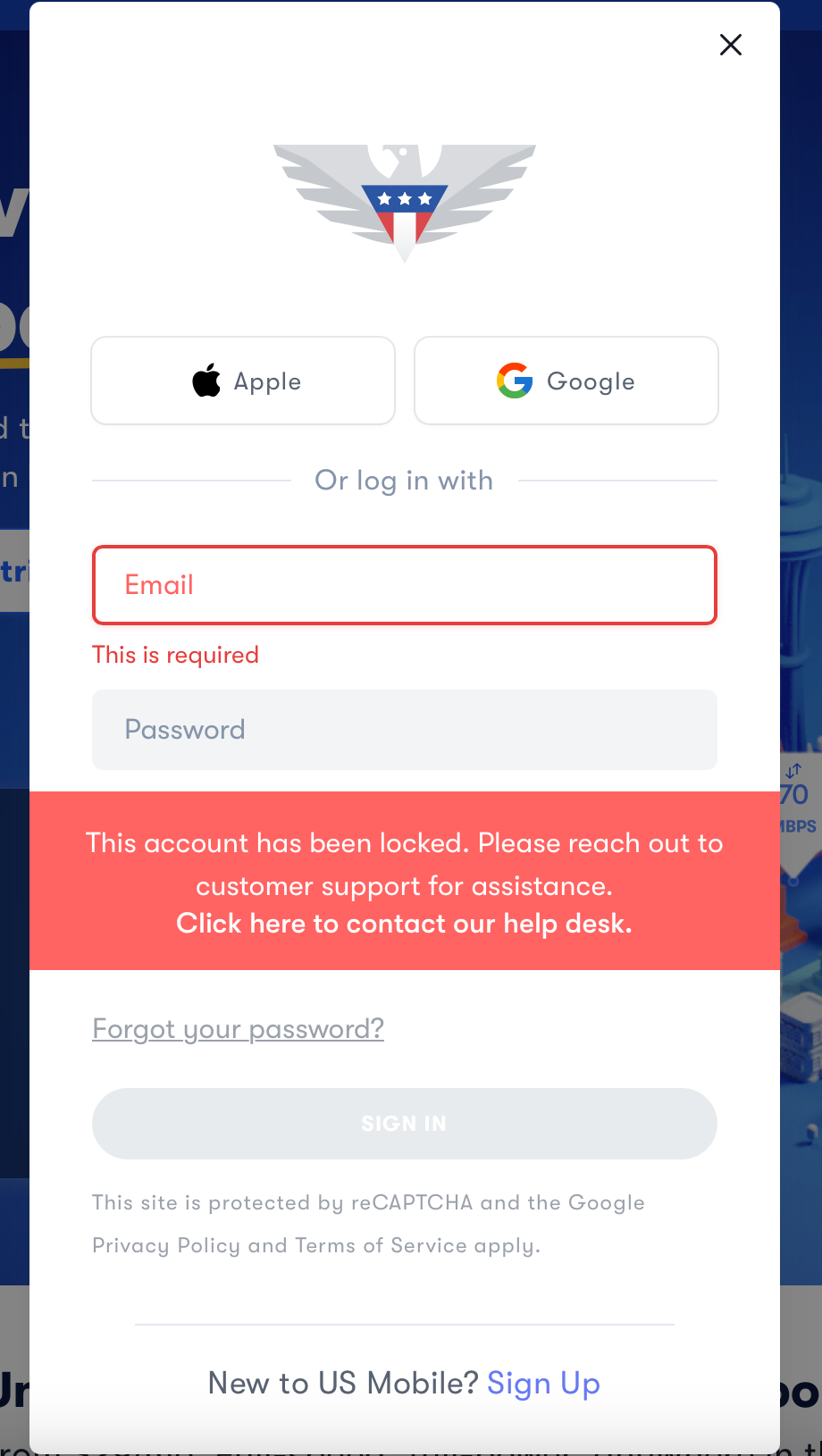Focus the Email field
The height and width of the screenshot is (1456, 822).
pos(404,585)
